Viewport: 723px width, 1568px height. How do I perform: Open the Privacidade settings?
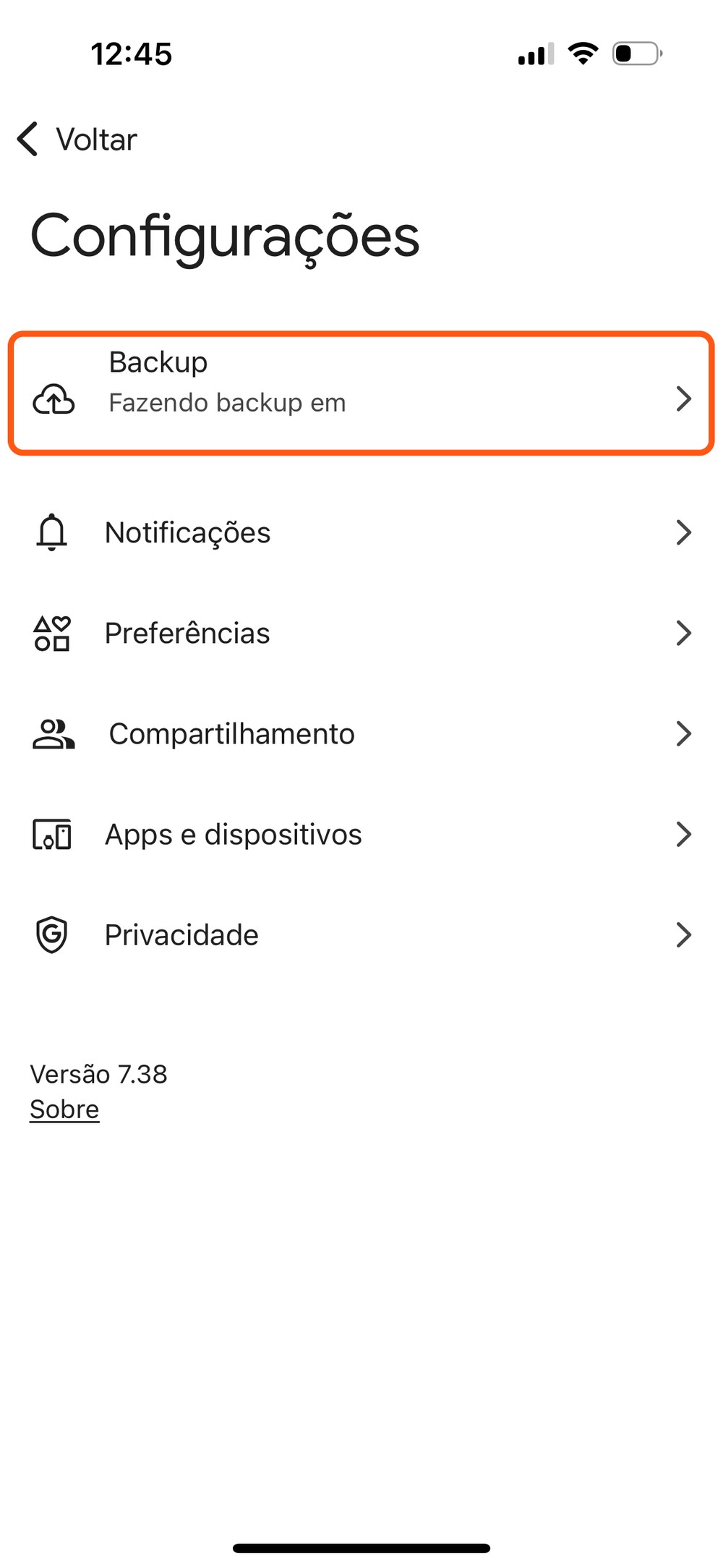pyautogui.click(x=361, y=935)
